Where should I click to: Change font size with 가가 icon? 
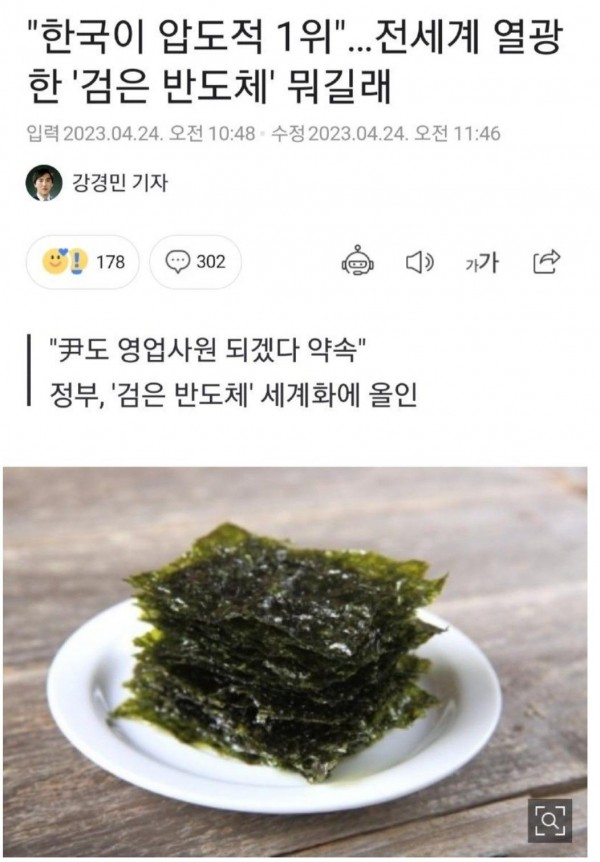(x=481, y=263)
